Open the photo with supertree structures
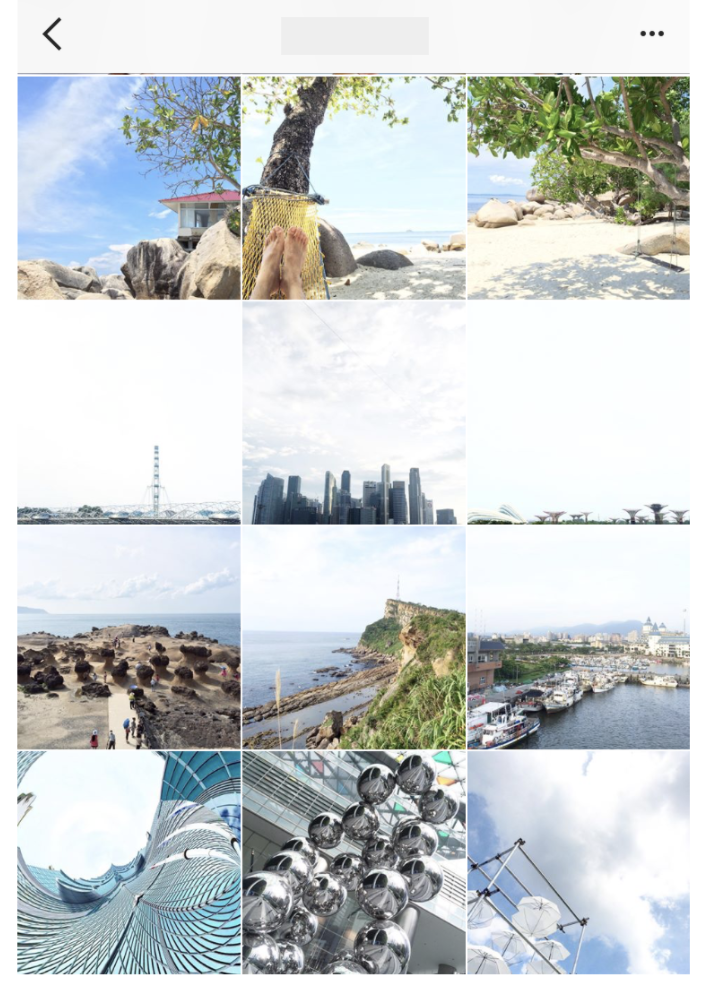This screenshot has width=708, height=982. coord(578,413)
